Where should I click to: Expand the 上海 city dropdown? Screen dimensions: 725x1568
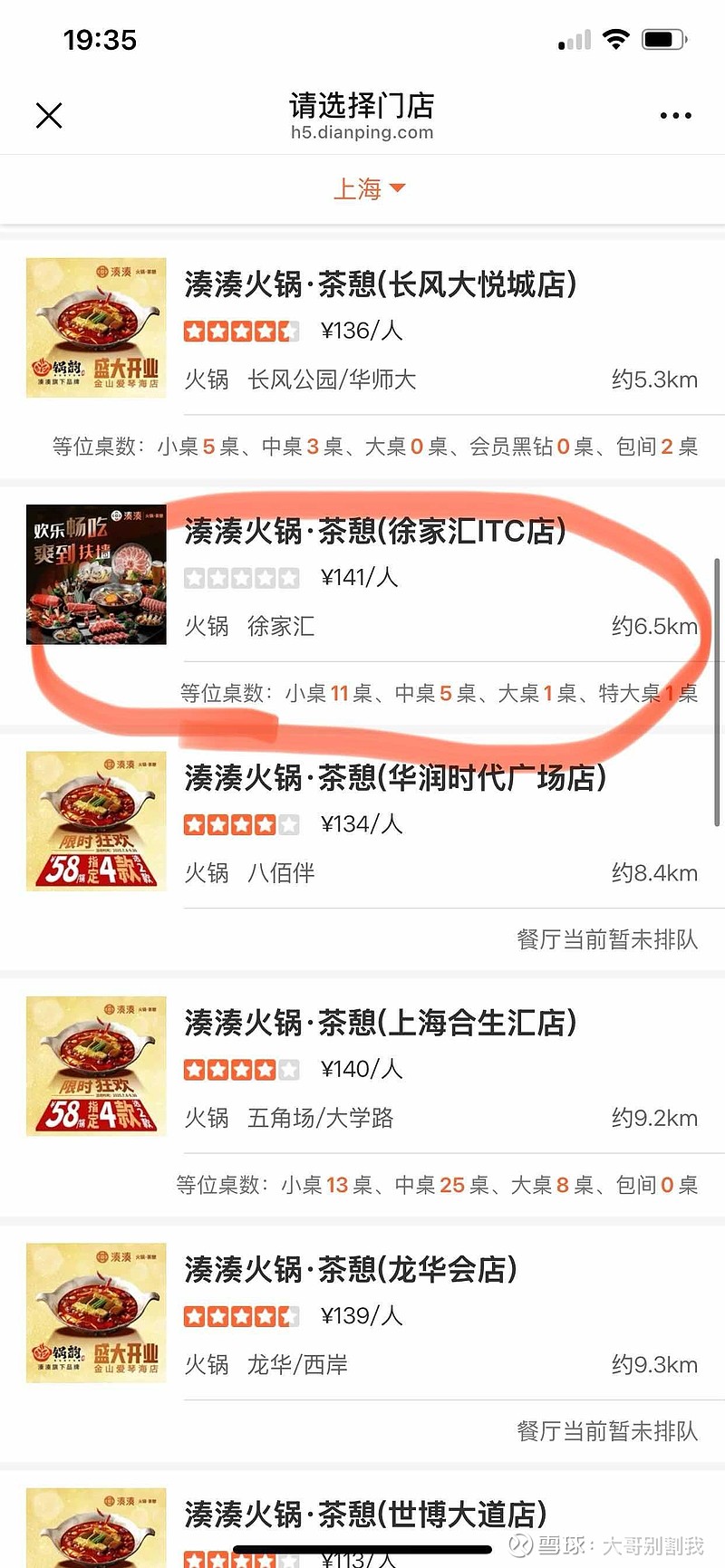tap(369, 188)
